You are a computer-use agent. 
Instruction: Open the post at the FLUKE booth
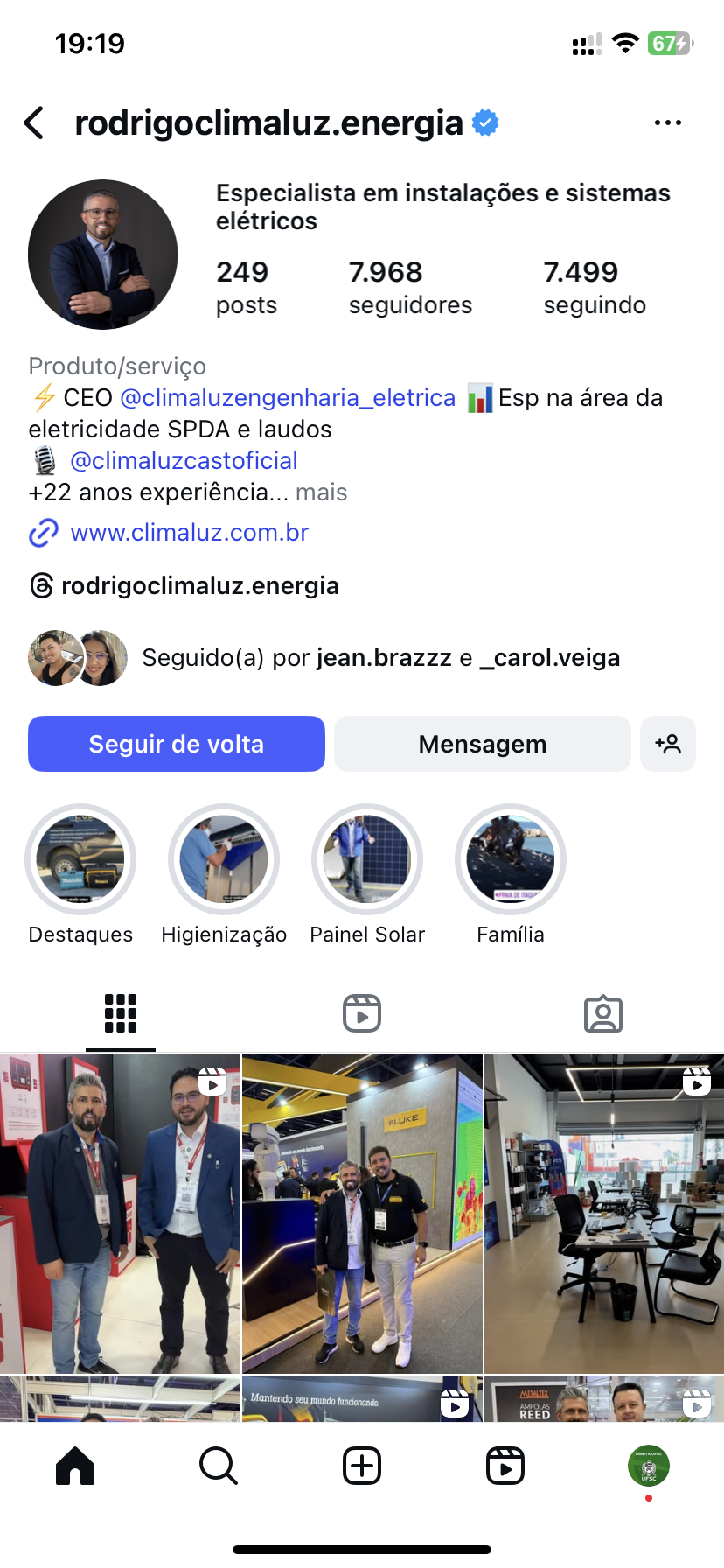362,1213
